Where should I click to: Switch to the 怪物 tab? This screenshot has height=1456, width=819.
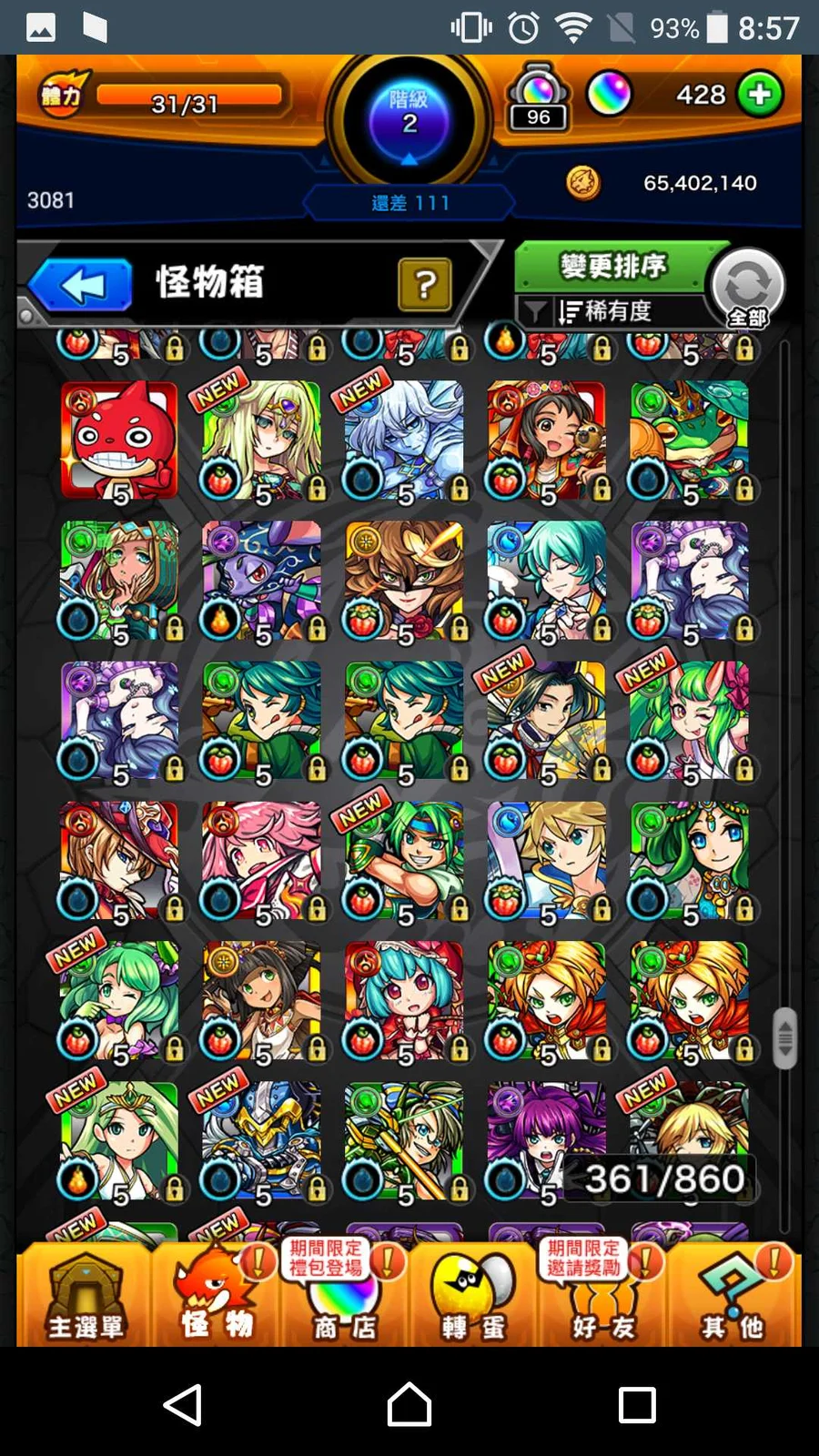click(x=216, y=1295)
